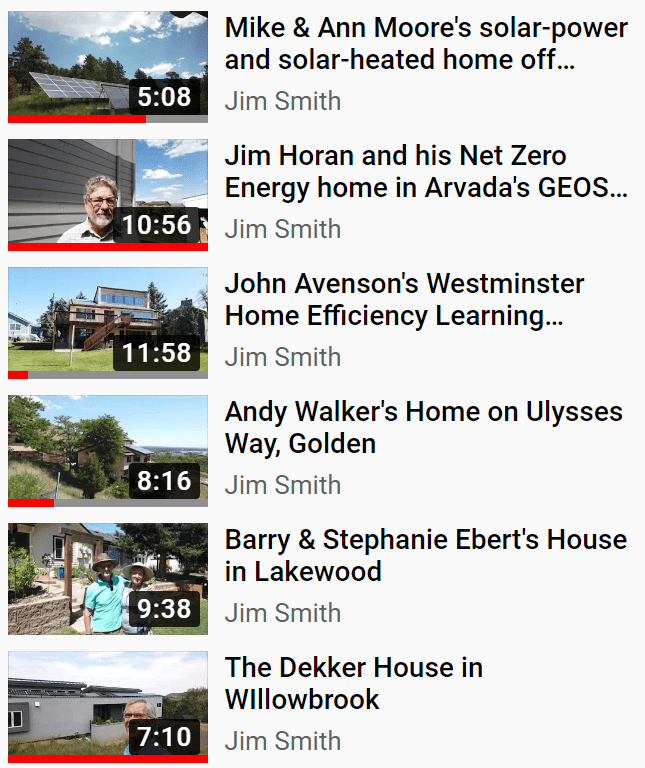Image resolution: width=645 pixels, height=768 pixels.
Task: Open John Avenson's Westminster Home Efficiency video
Action: click(404, 300)
